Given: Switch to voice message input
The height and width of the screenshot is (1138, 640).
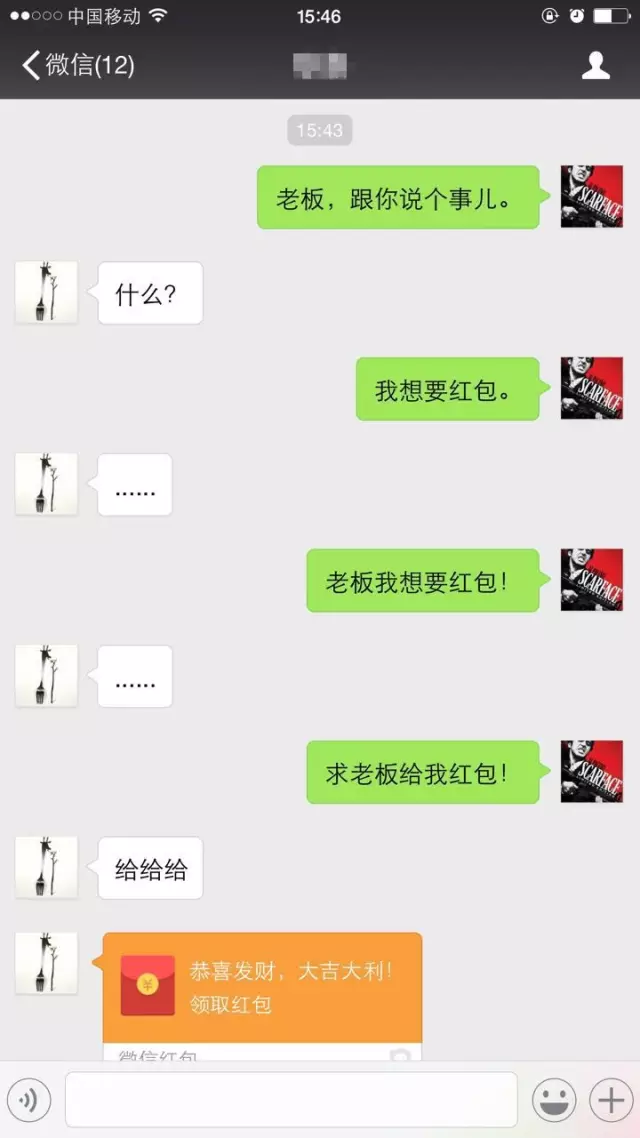Looking at the screenshot, I should point(29,1100).
